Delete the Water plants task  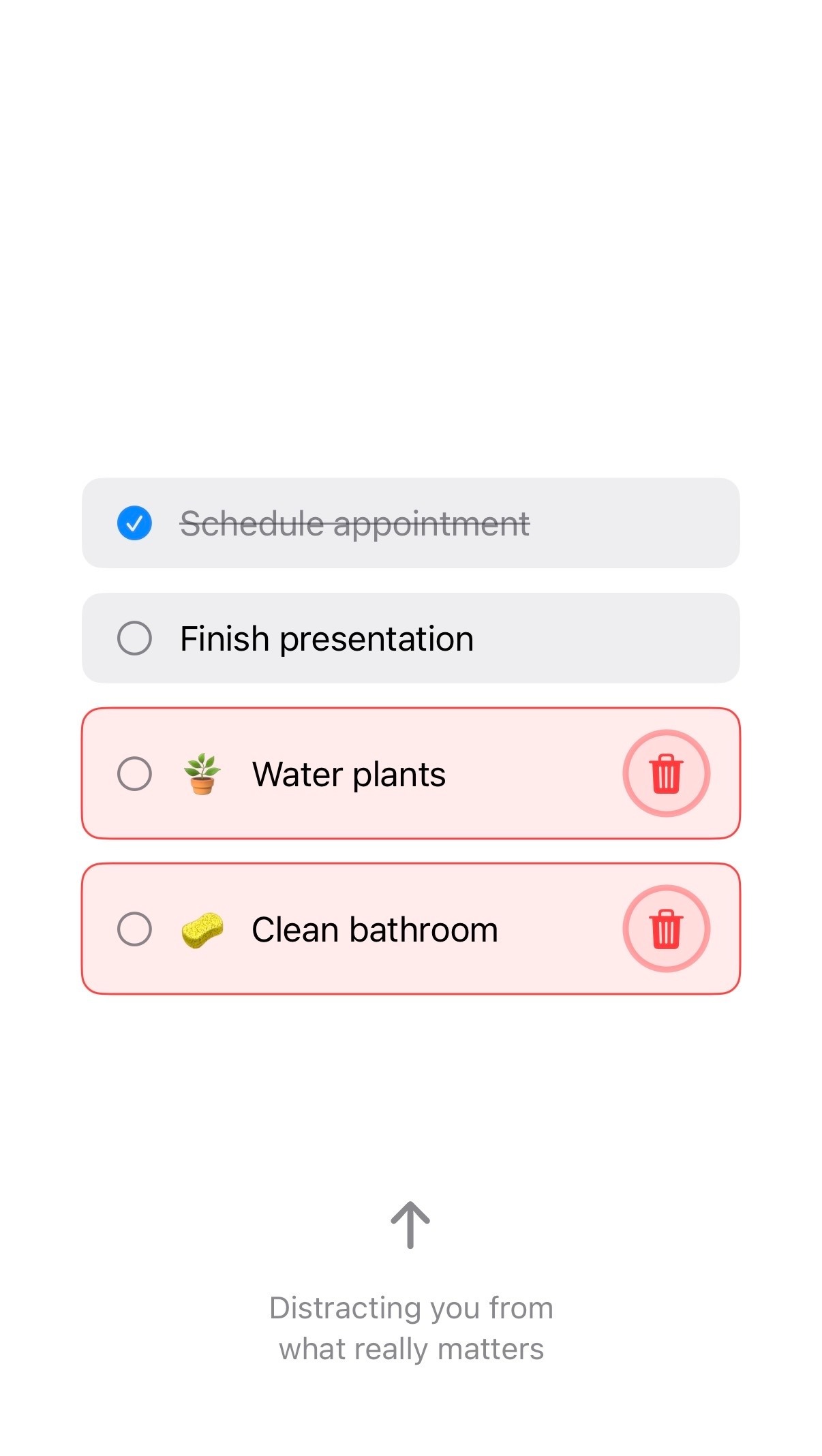point(666,774)
